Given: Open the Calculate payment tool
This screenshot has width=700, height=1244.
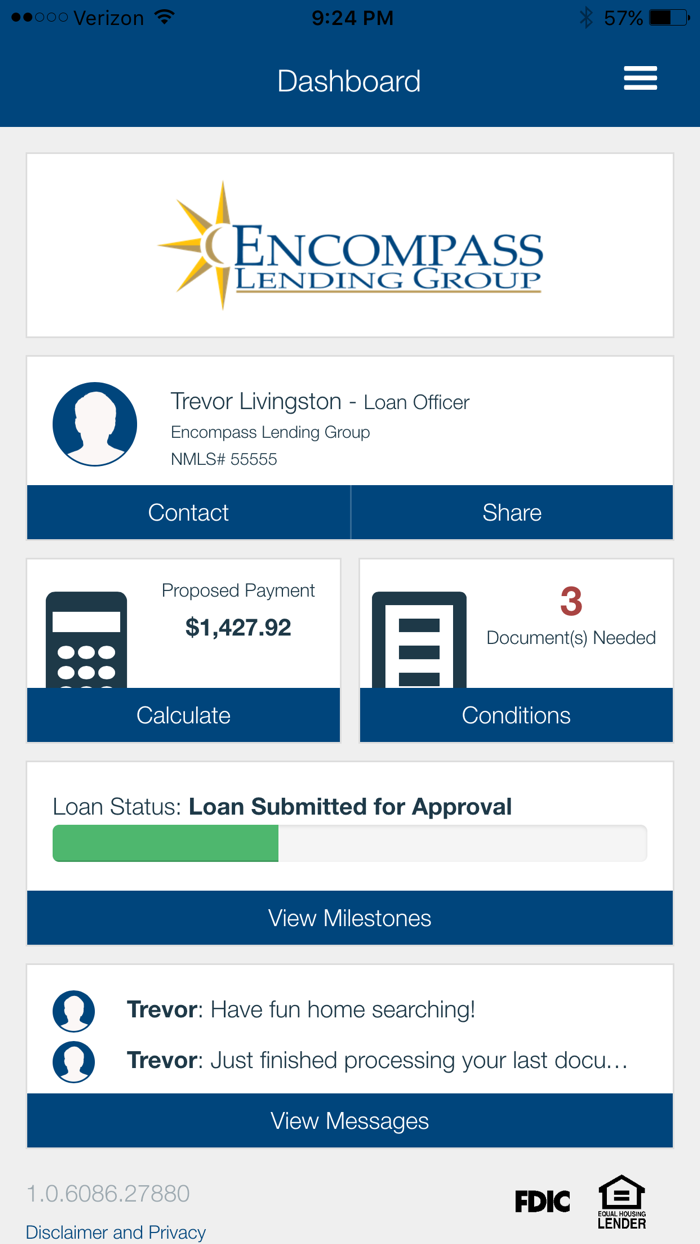Looking at the screenshot, I should click(x=183, y=715).
